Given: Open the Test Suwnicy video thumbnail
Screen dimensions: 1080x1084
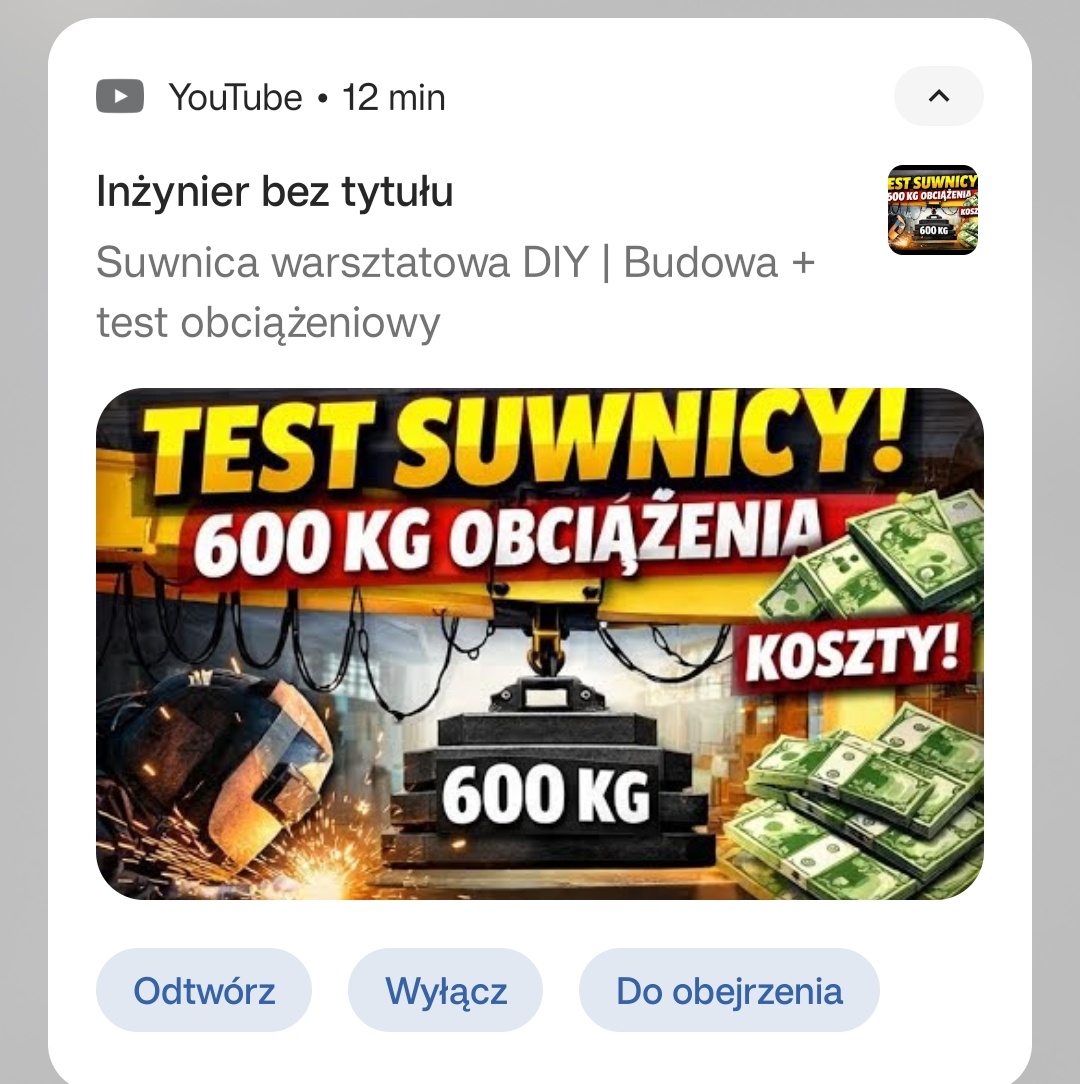Looking at the screenshot, I should point(540,644).
